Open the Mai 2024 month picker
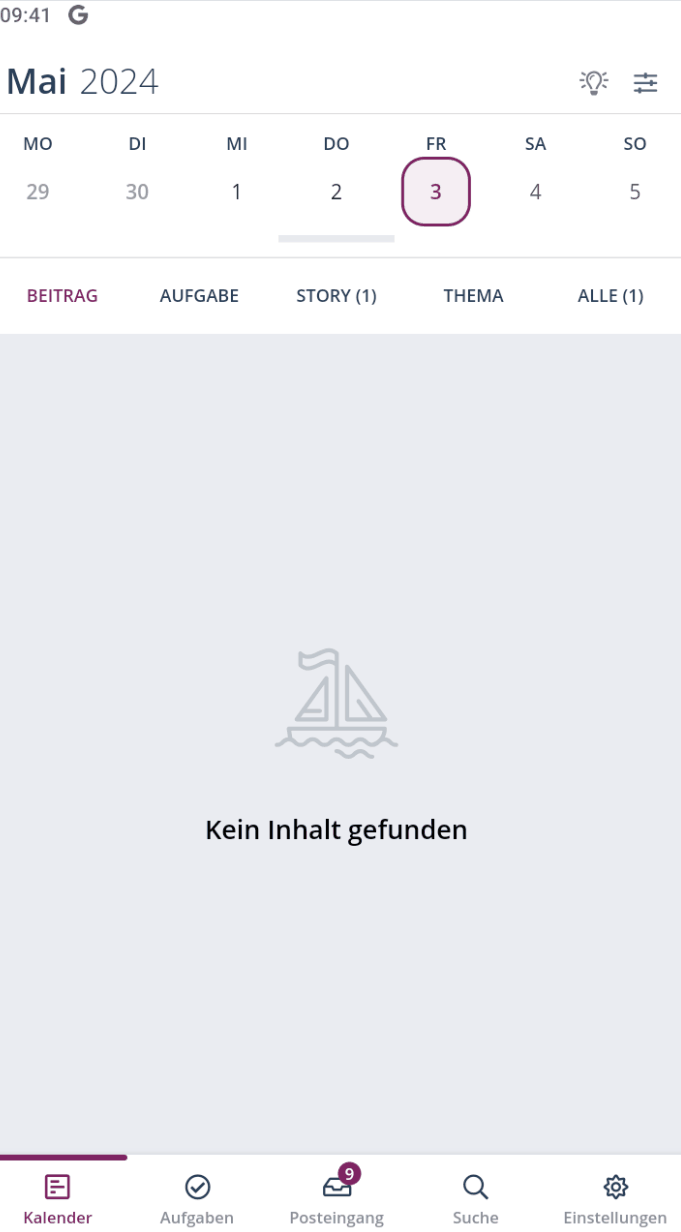The image size is (681, 1232). tap(82, 82)
